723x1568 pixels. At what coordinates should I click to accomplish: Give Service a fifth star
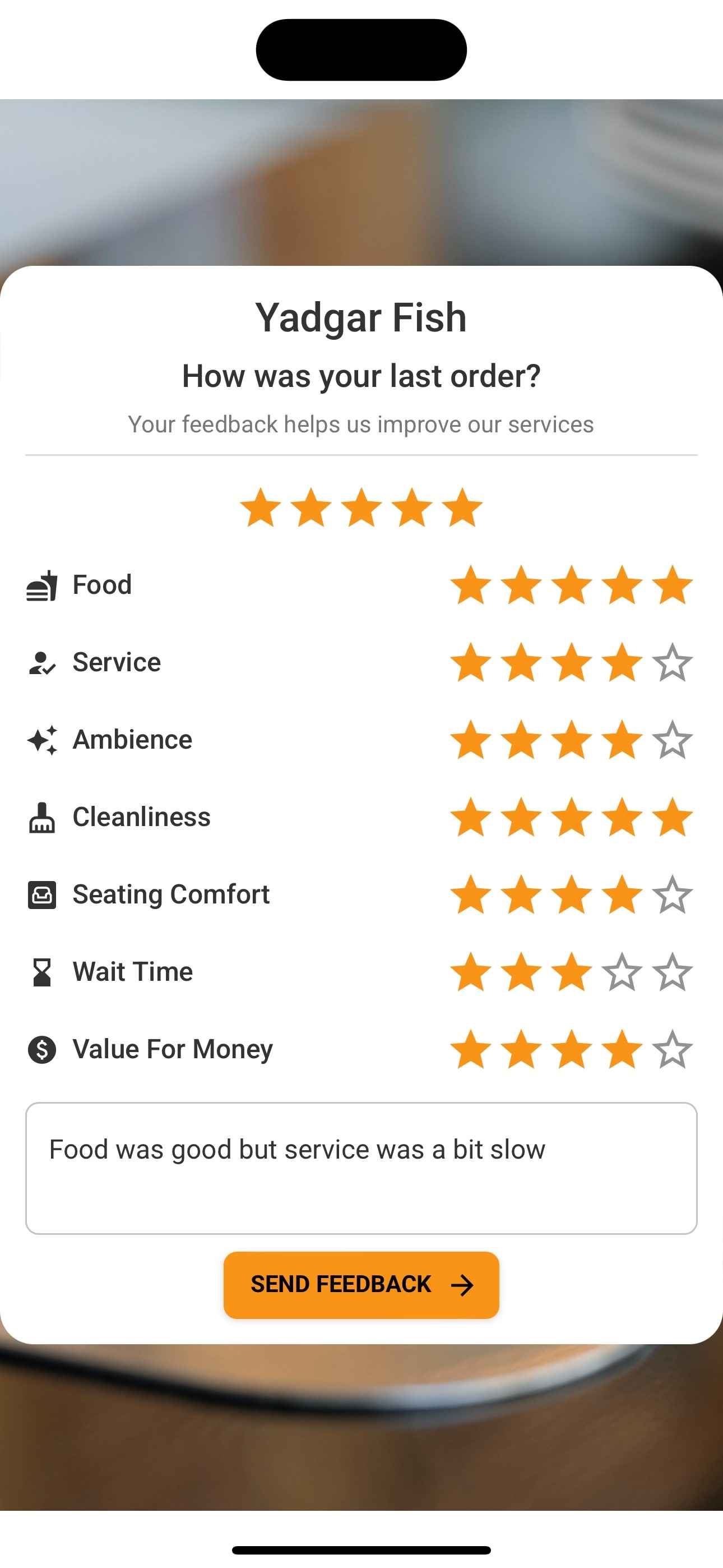tap(672, 663)
